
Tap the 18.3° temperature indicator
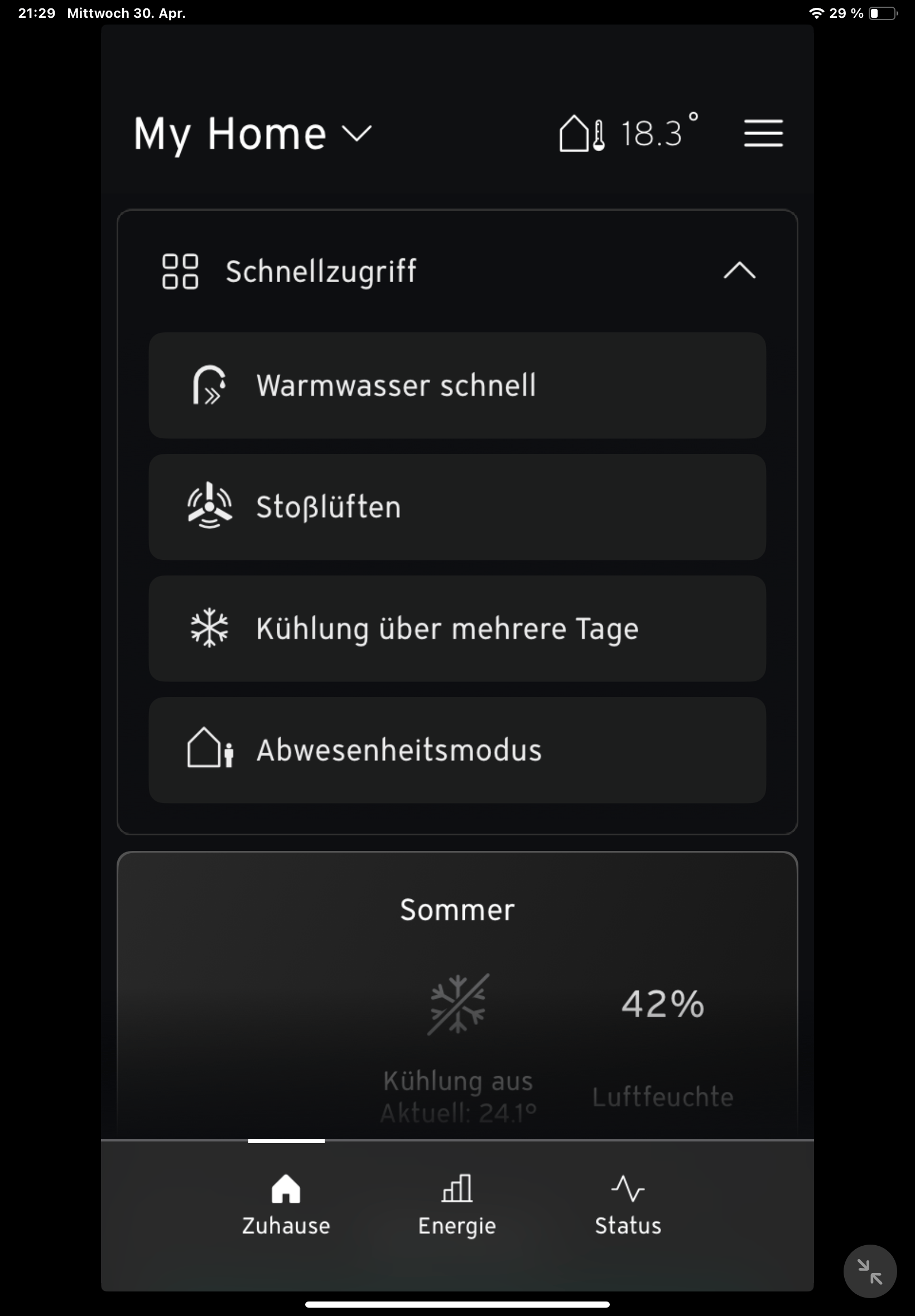pos(628,133)
